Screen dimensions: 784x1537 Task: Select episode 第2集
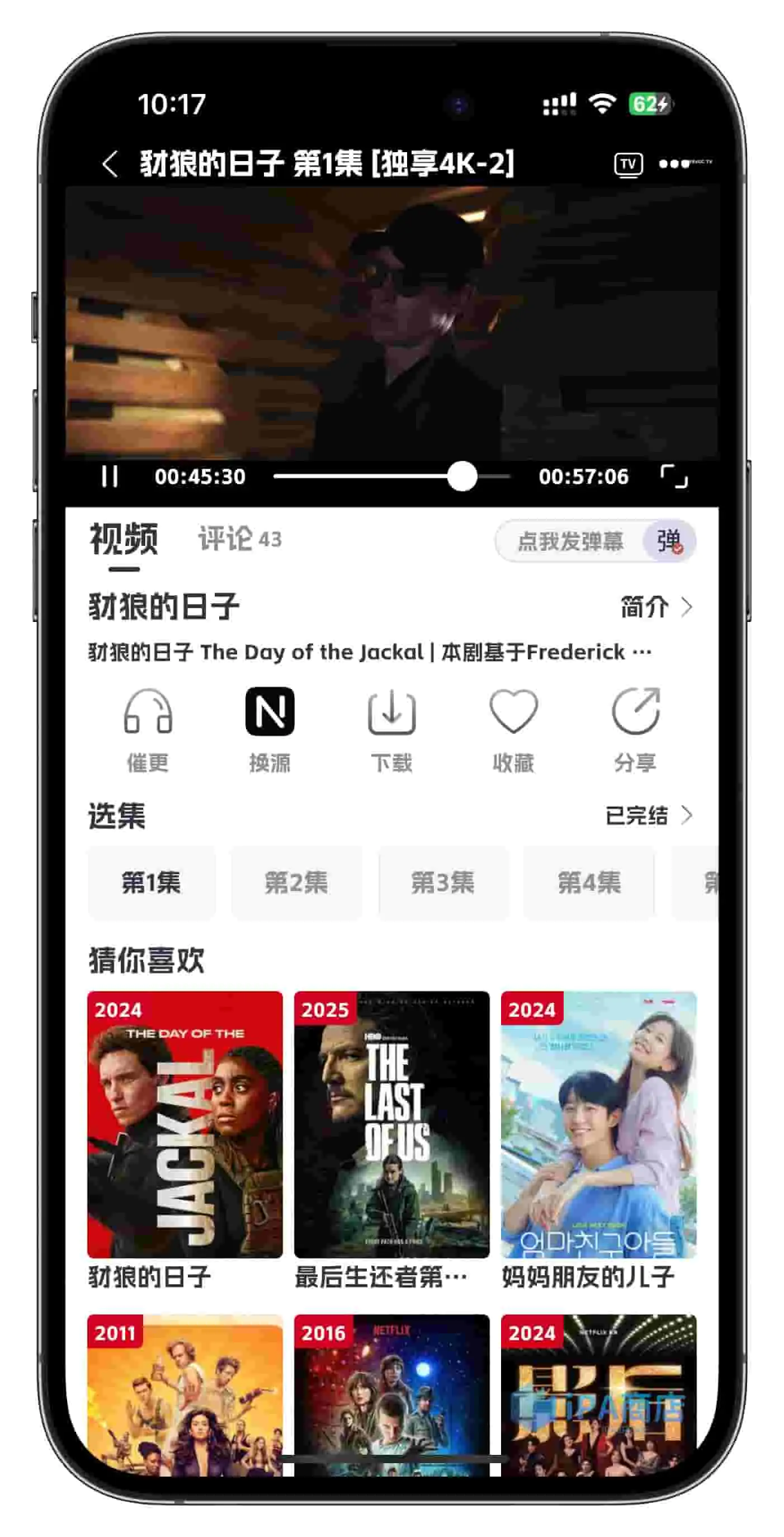296,882
